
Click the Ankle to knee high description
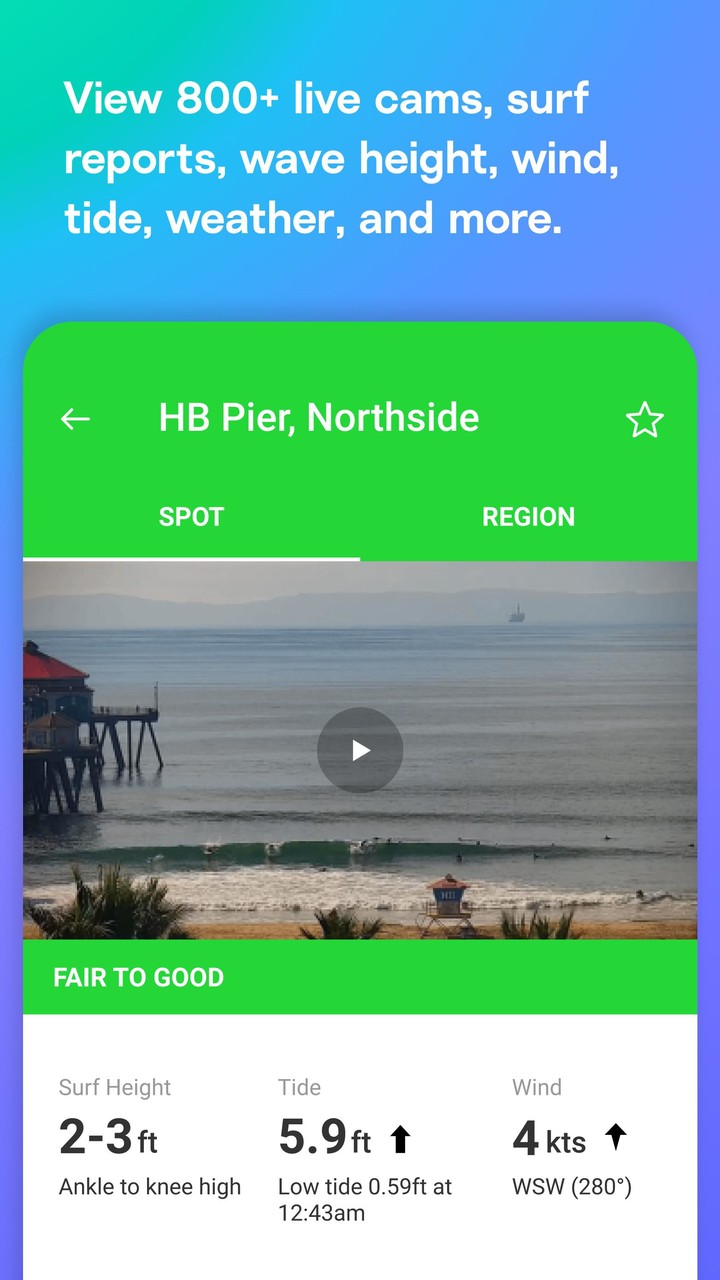150,1187
